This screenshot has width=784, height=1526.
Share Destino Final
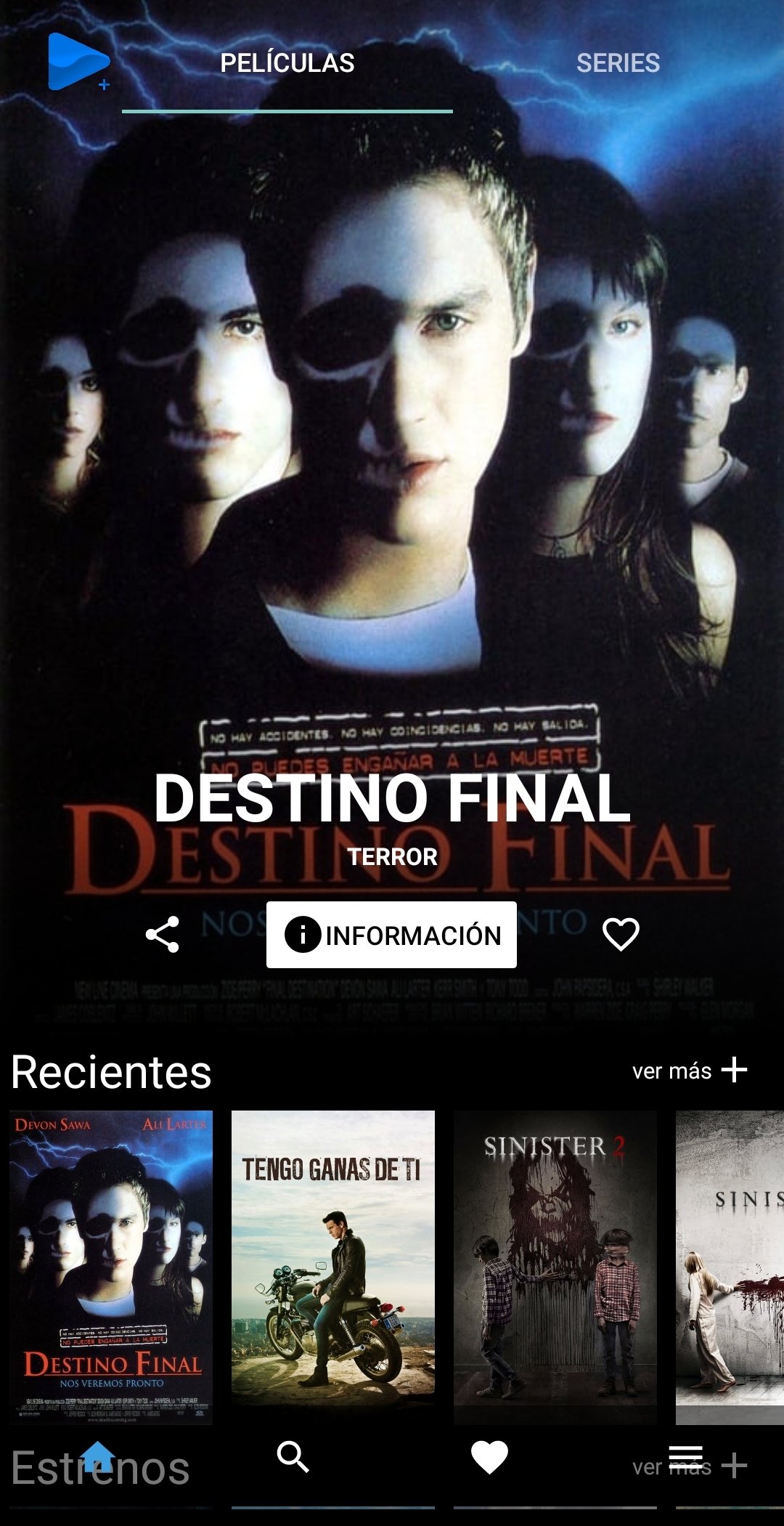[163, 935]
